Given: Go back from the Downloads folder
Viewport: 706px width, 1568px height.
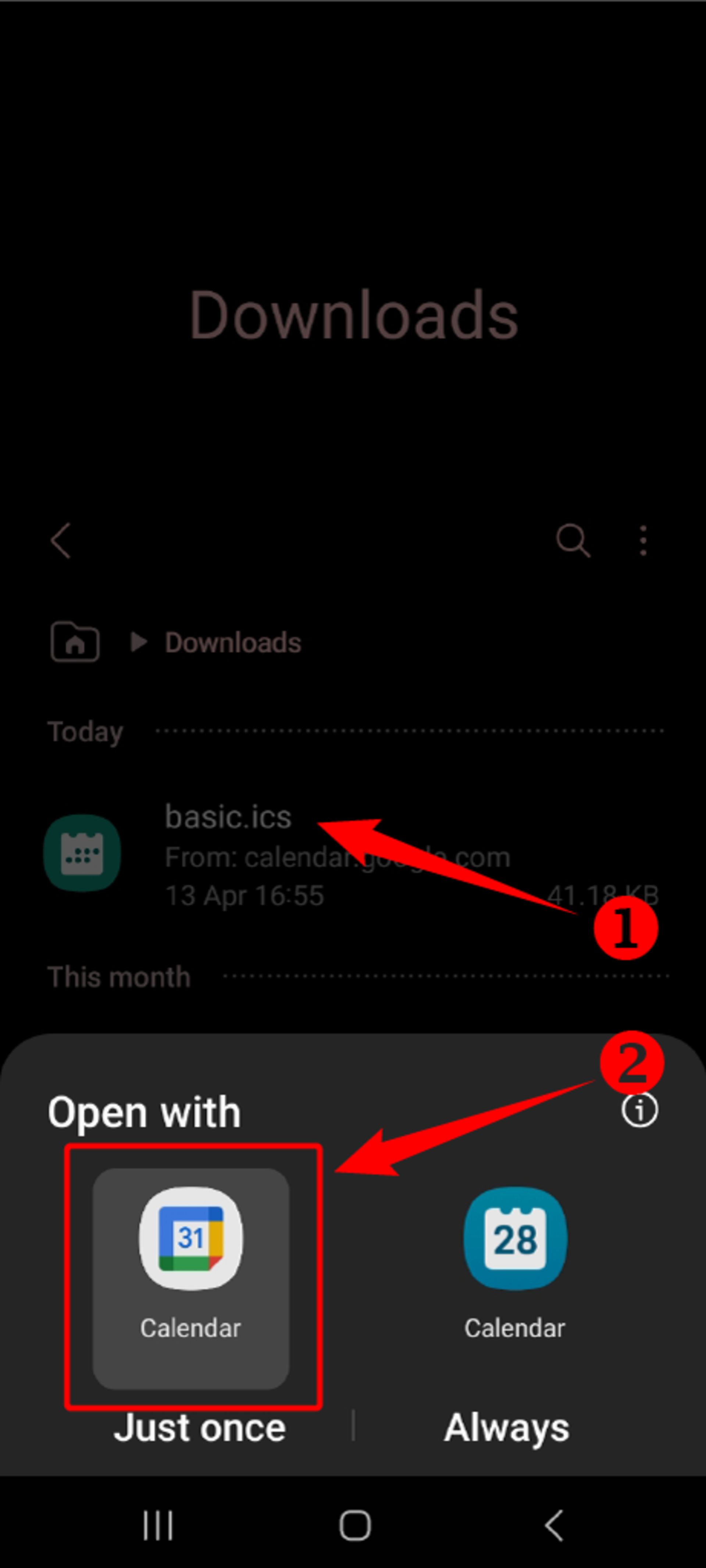Looking at the screenshot, I should click(61, 540).
